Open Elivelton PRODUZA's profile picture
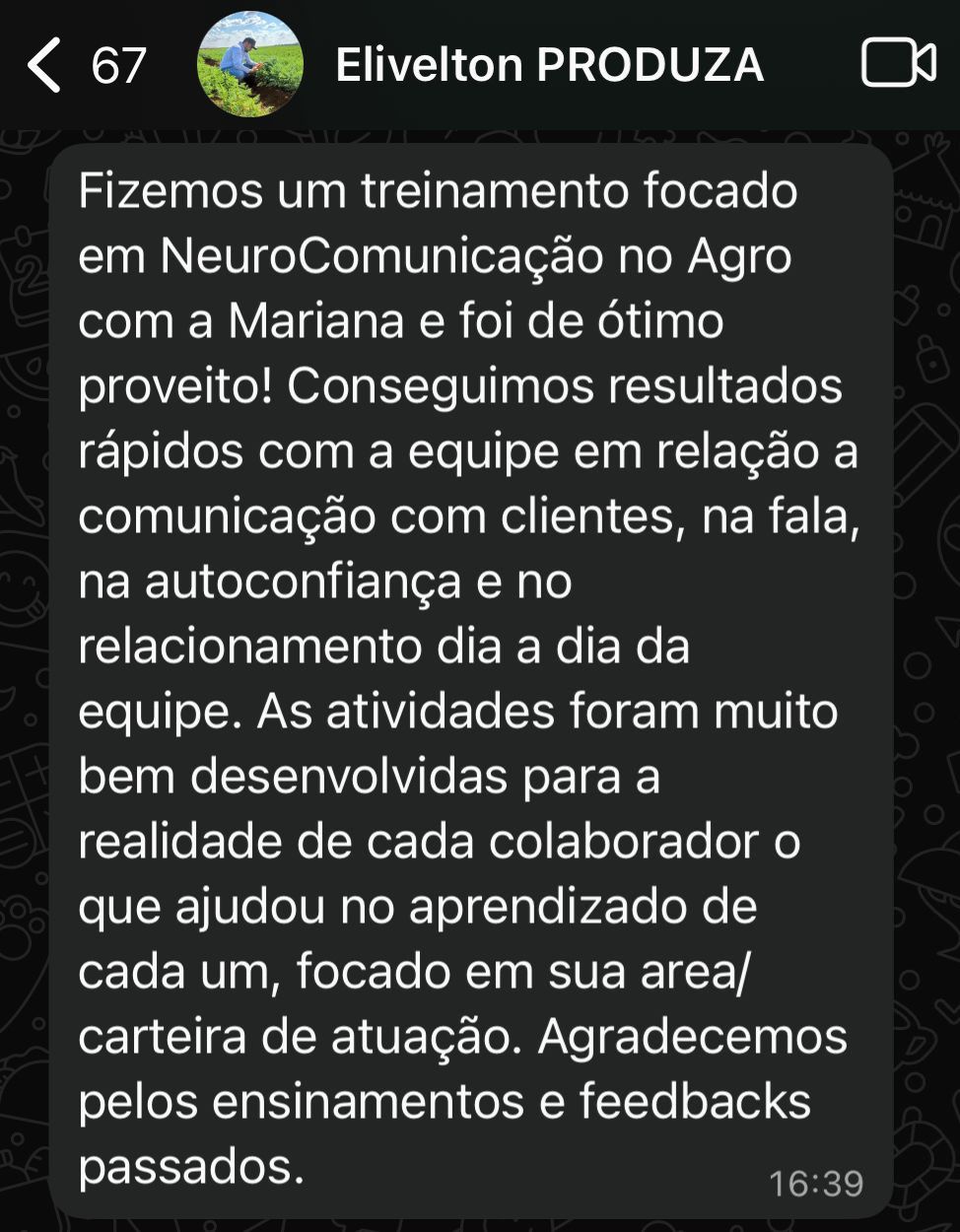 pyautogui.click(x=249, y=65)
